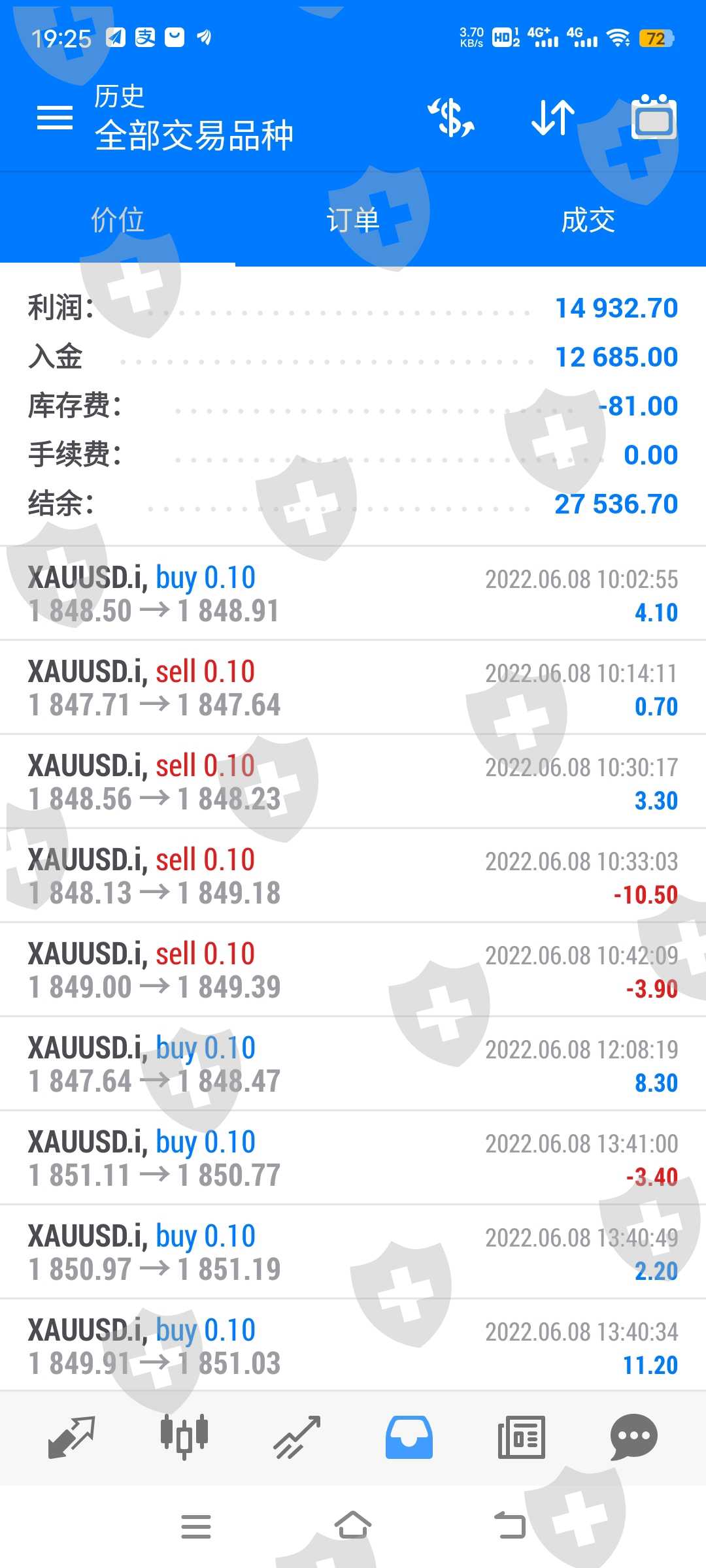706x1568 pixels.
Task: Go to the candlestick chart tab
Action: [x=184, y=1437]
